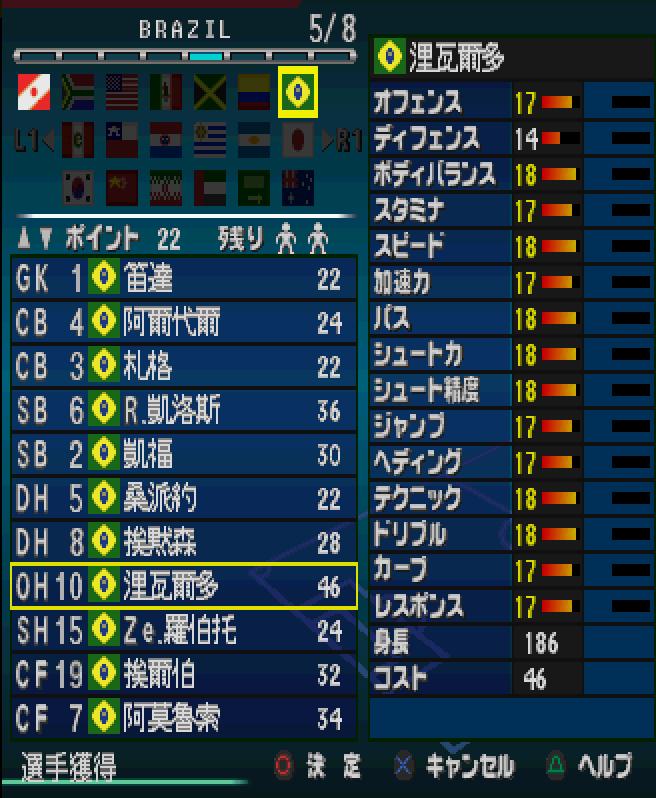Pick CF number 19 player row

[x=184, y=674]
